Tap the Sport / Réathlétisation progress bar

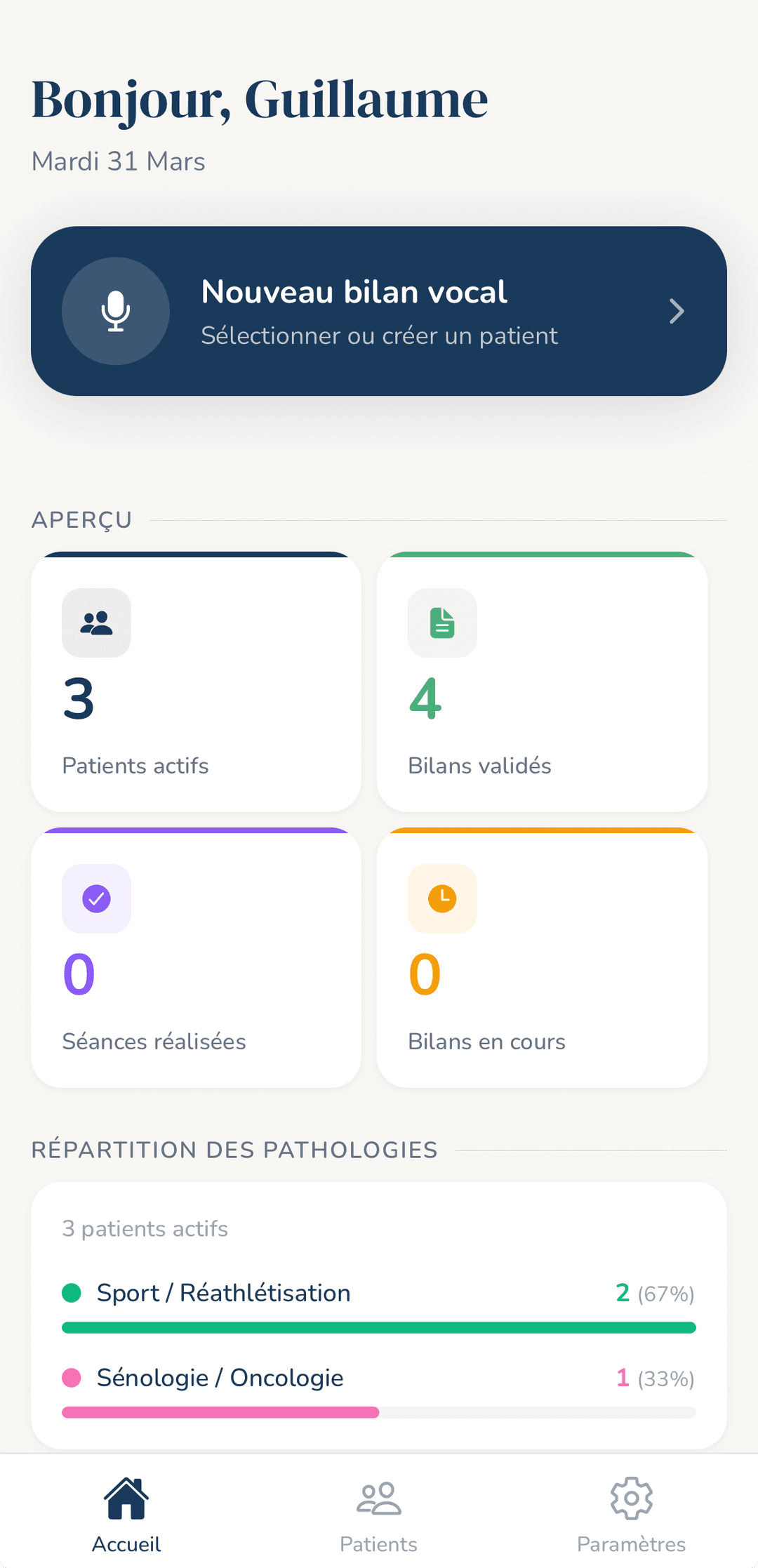(x=379, y=1327)
